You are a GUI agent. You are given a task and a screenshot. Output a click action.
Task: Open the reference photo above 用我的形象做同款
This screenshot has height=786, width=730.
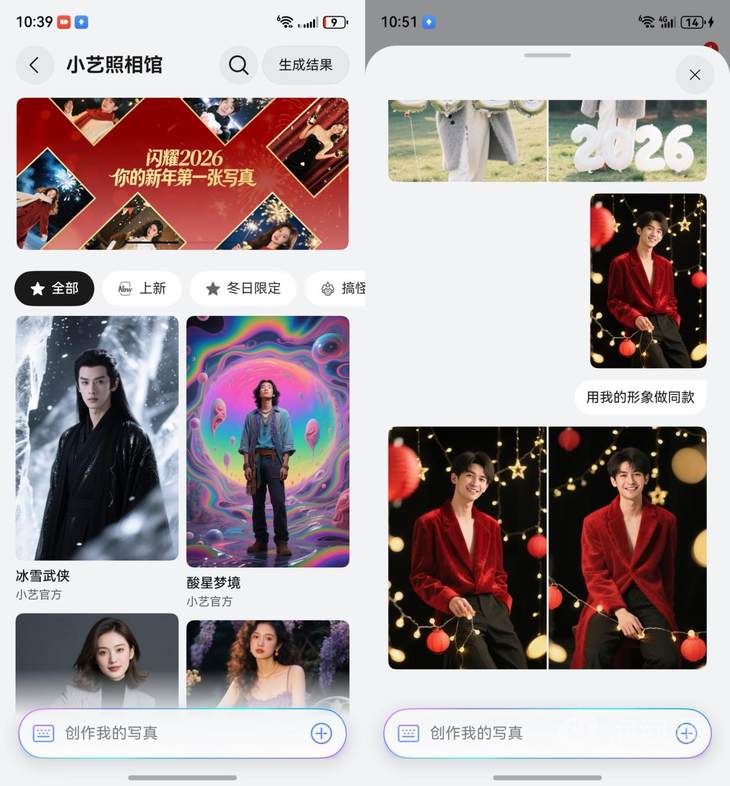pos(648,280)
